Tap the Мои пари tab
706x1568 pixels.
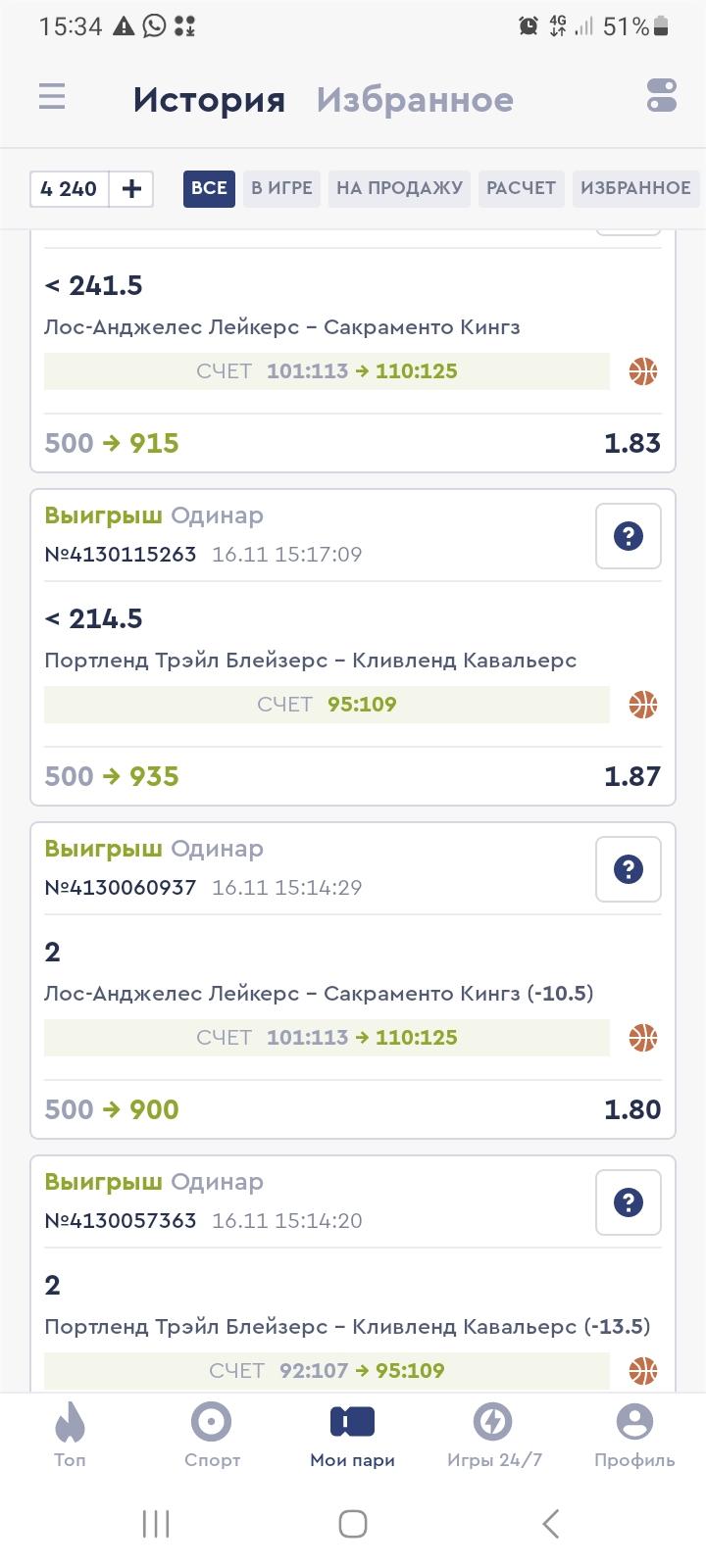[x=352, y=1434]
